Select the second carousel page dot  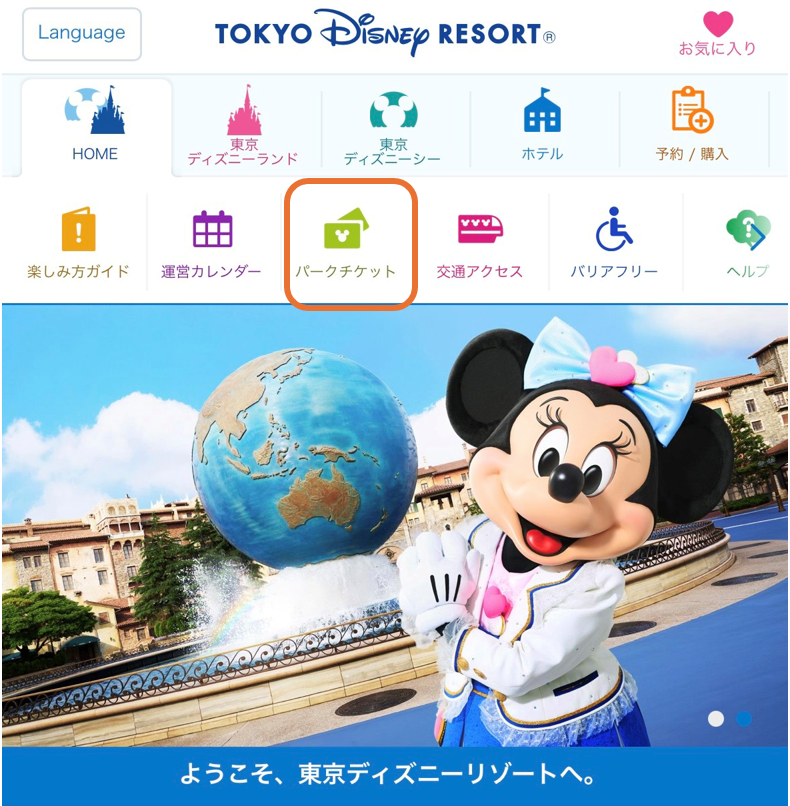tap(744, 718)
